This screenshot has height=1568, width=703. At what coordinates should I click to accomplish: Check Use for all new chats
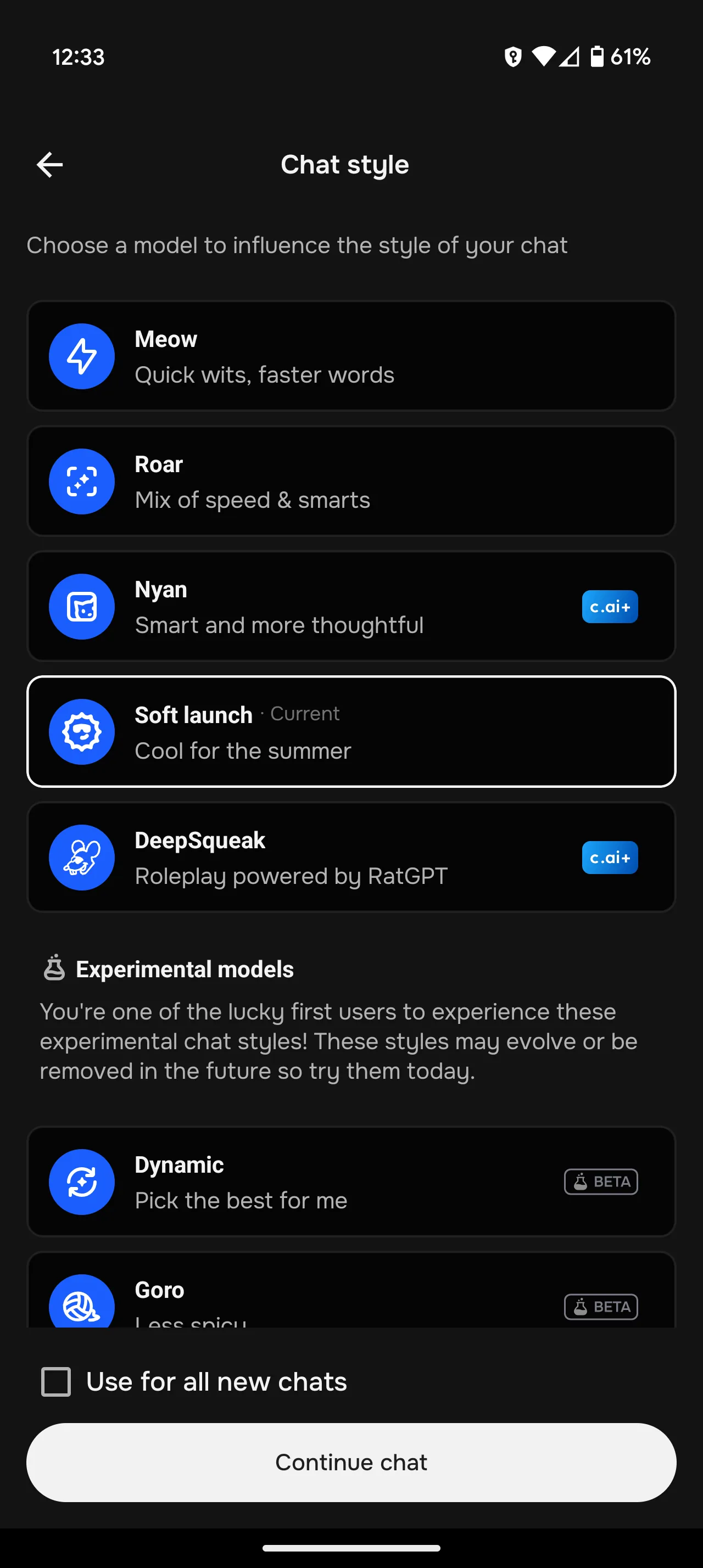click(56, 1382)
